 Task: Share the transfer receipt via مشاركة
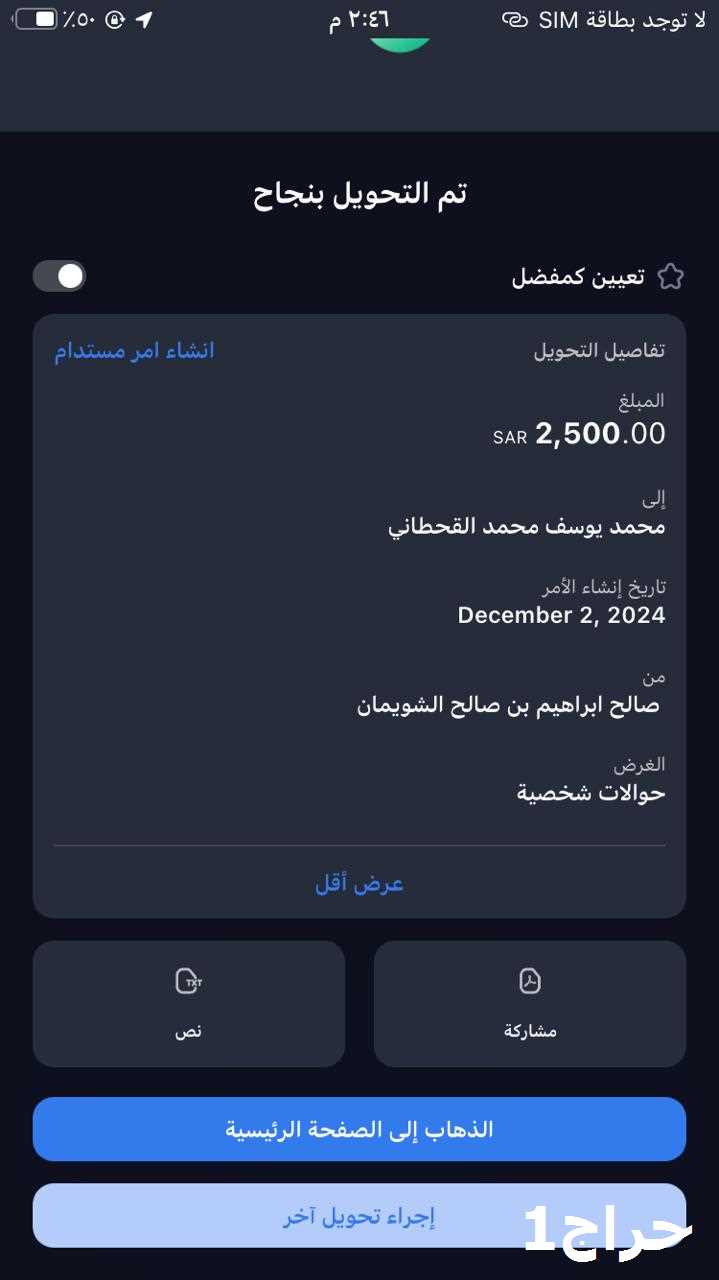(x=530, y=1003)
